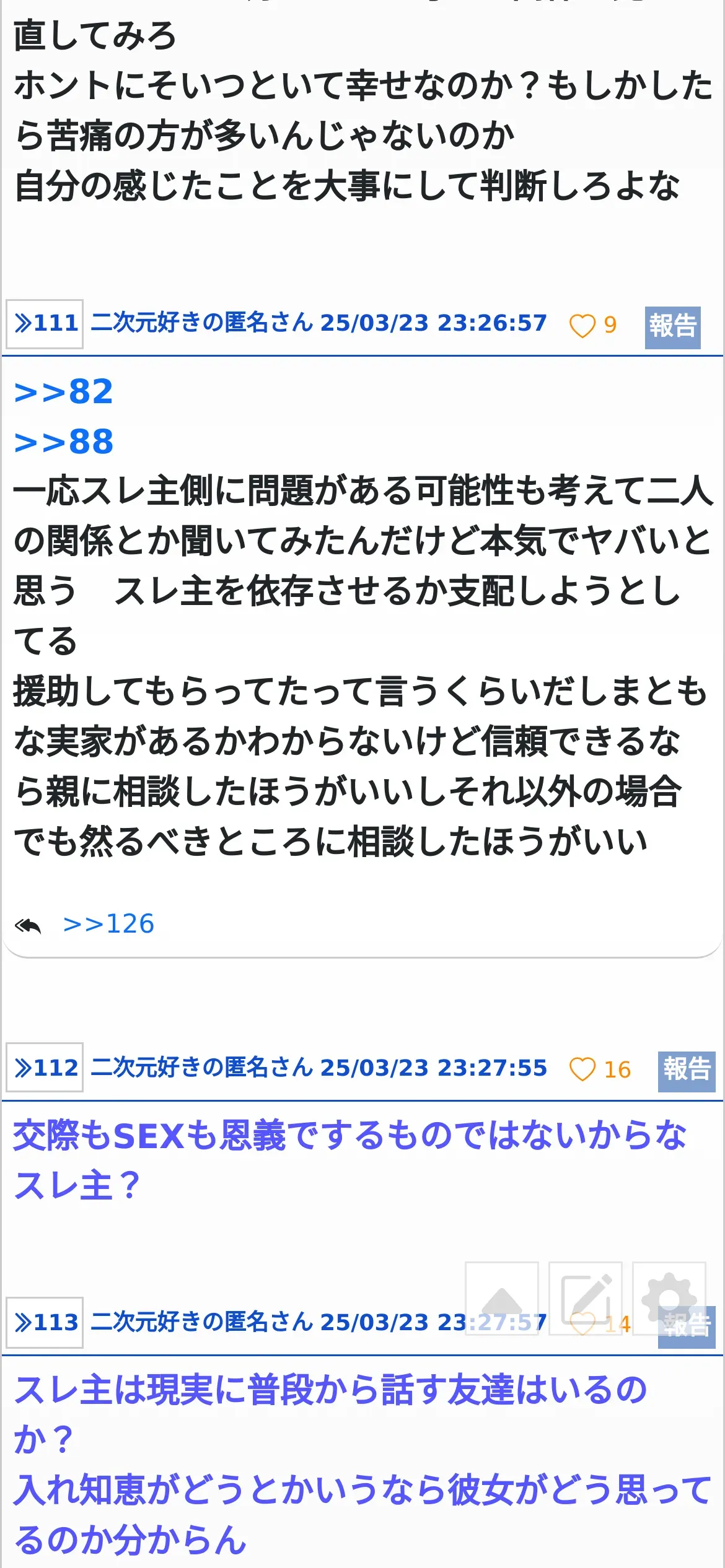Jump to reply >>126

point(108,923)
